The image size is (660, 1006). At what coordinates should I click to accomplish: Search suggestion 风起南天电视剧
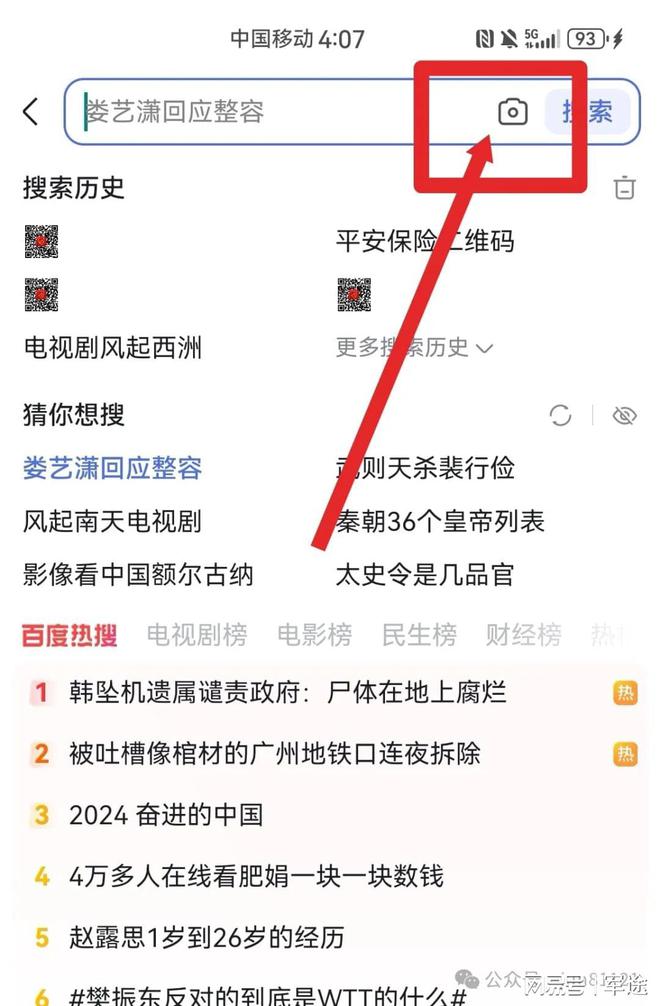click(112, 521)
